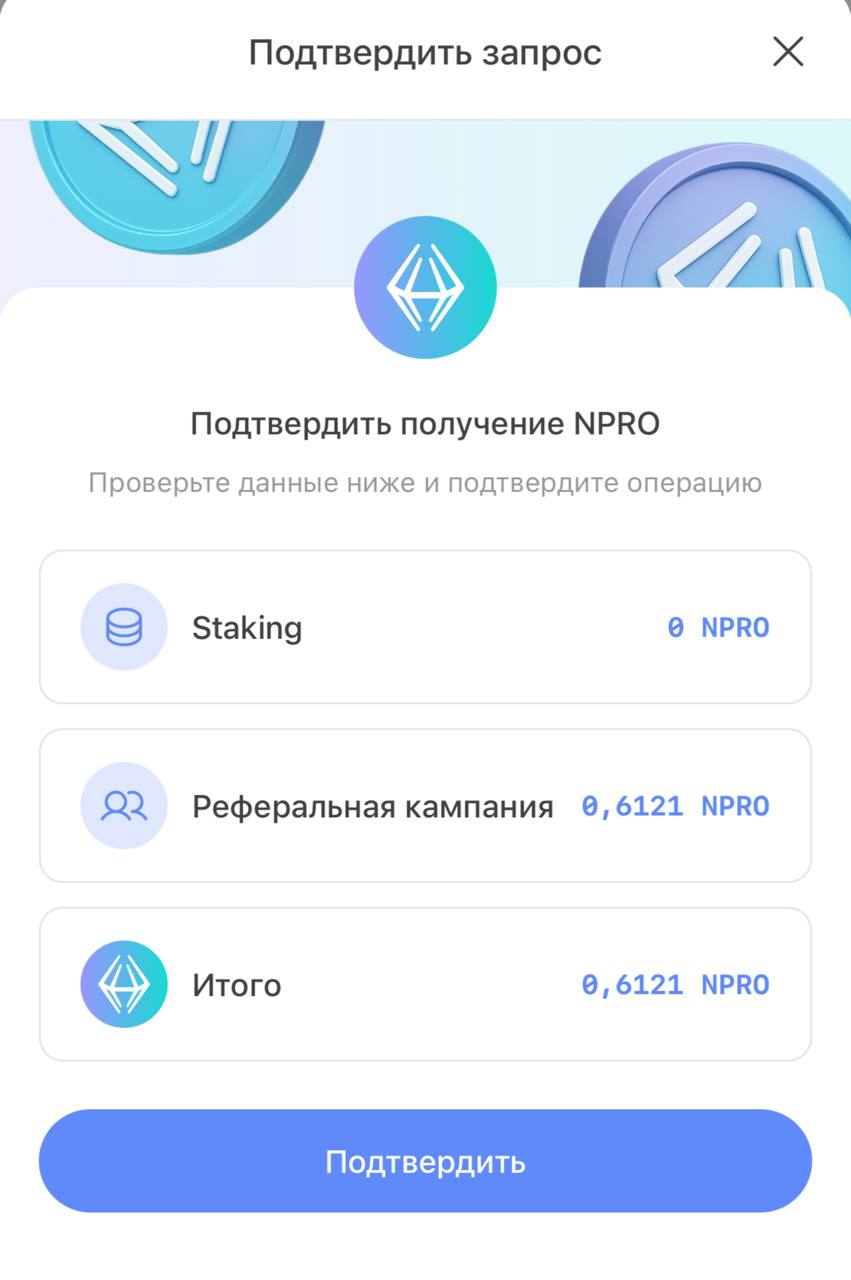Click the Подтвердить запрос header title
This screenshot has height=1280, width=851.
point(425,52)
